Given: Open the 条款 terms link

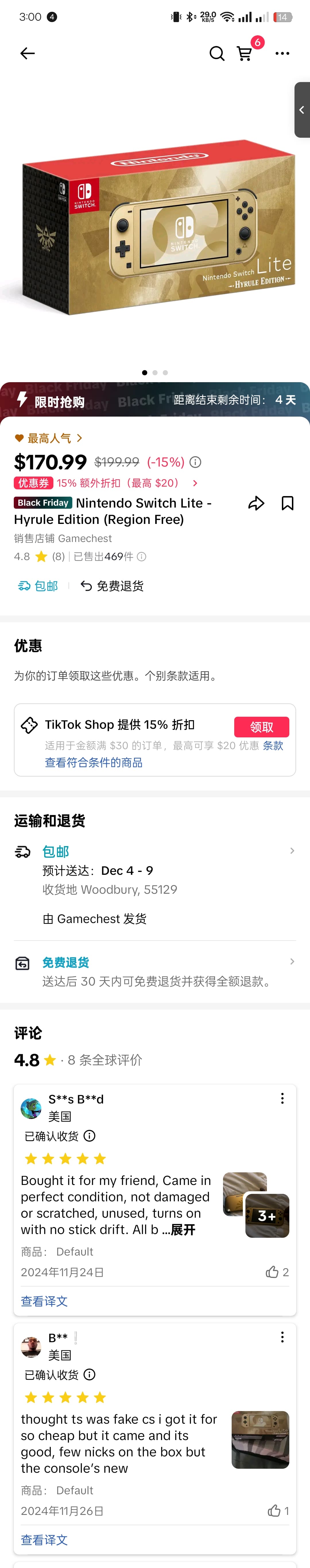Looking at the screenshot, I should (273, 746).
